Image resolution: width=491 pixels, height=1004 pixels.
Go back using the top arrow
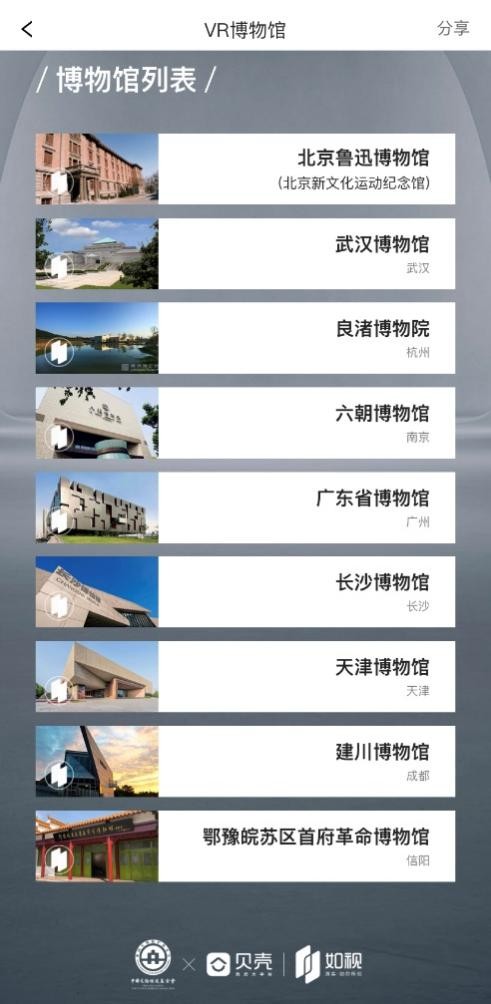[x=27, y=29]
